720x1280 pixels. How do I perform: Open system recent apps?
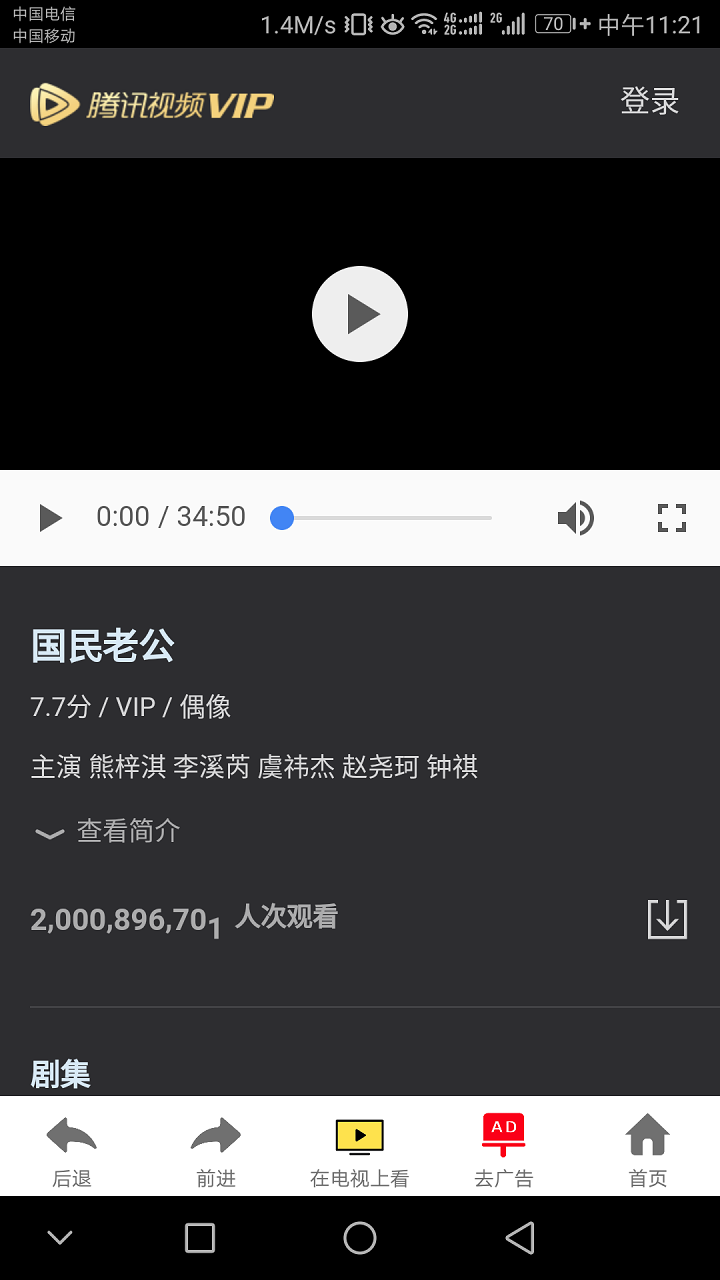tap(200, 1238)
